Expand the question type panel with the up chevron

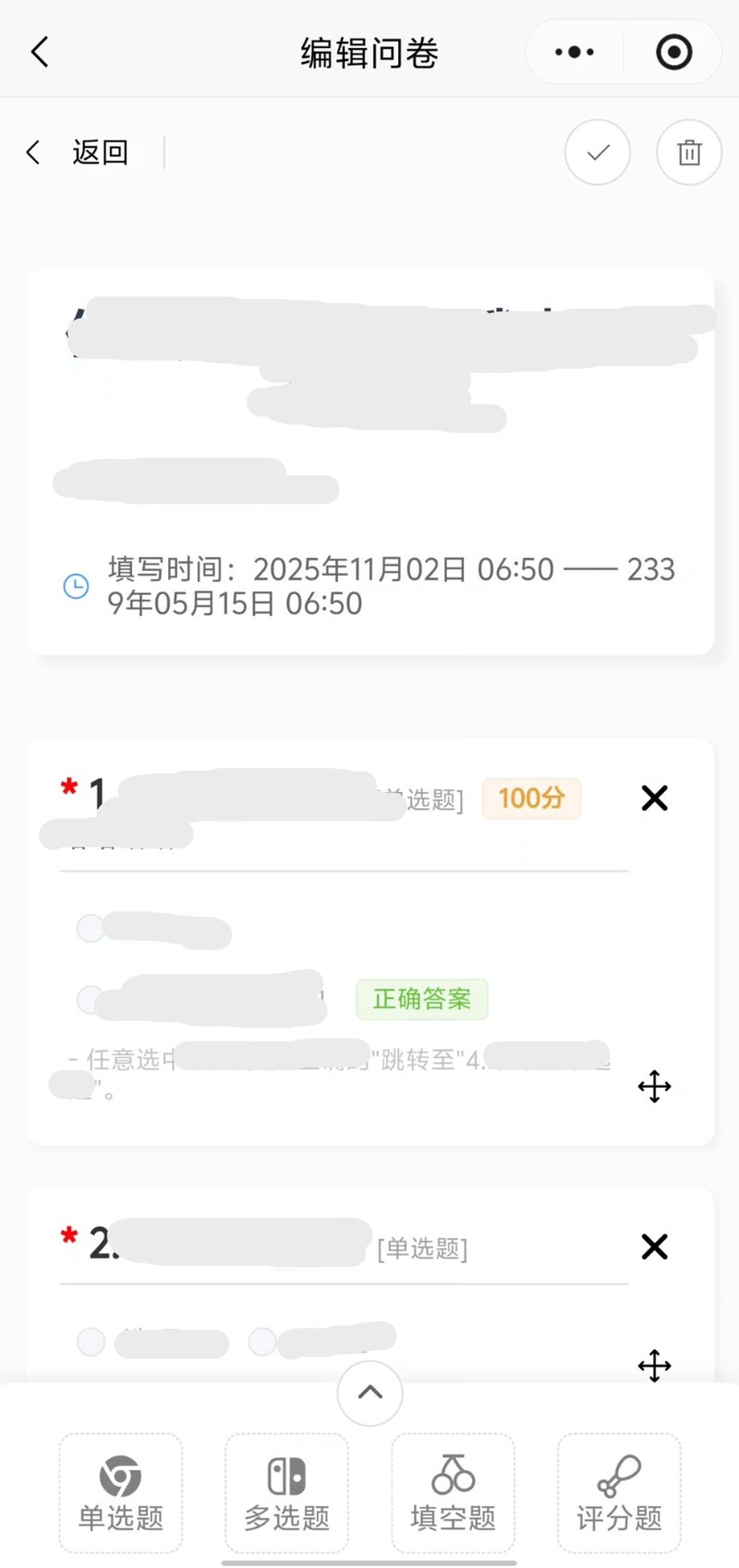pos(369,1392)
